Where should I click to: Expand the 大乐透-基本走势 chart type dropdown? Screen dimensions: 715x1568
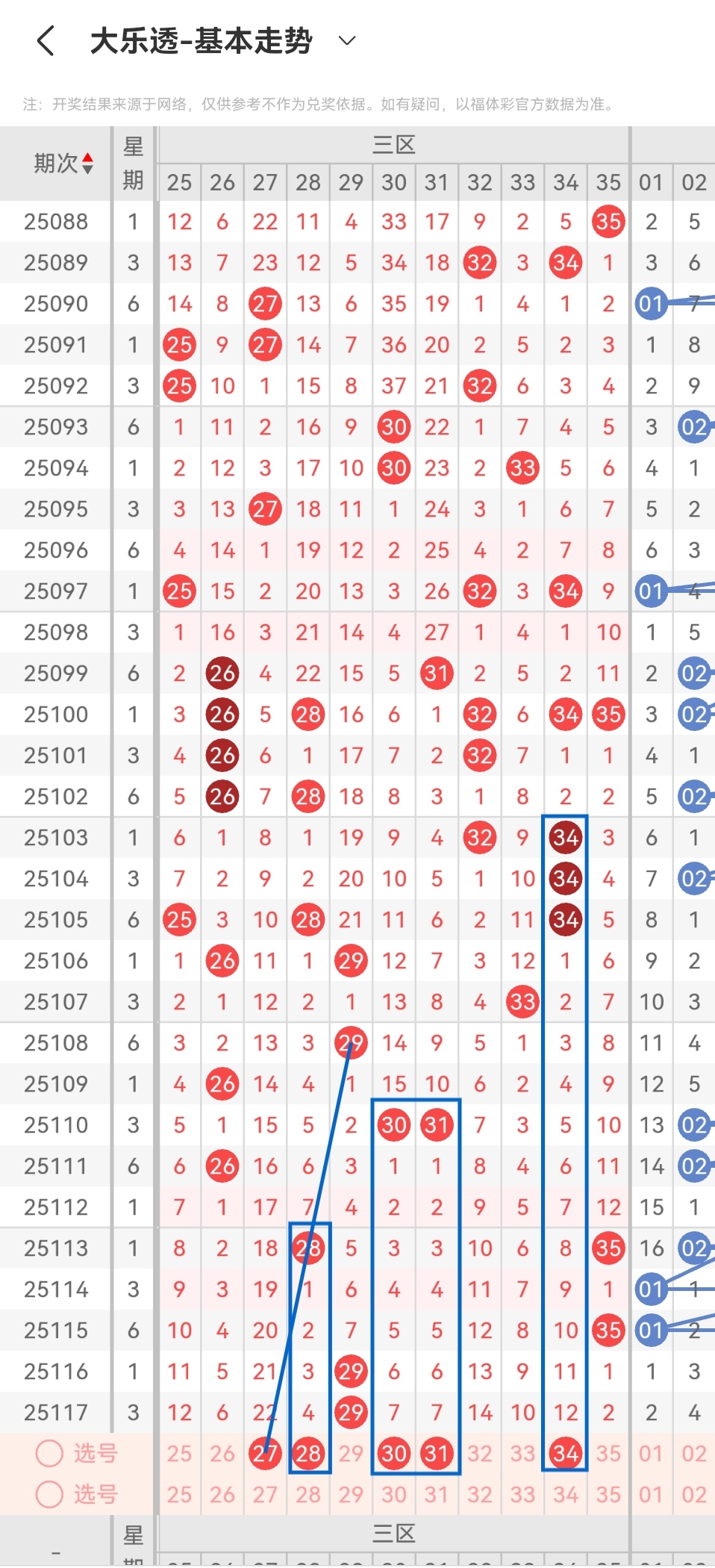tap(347, 40)
